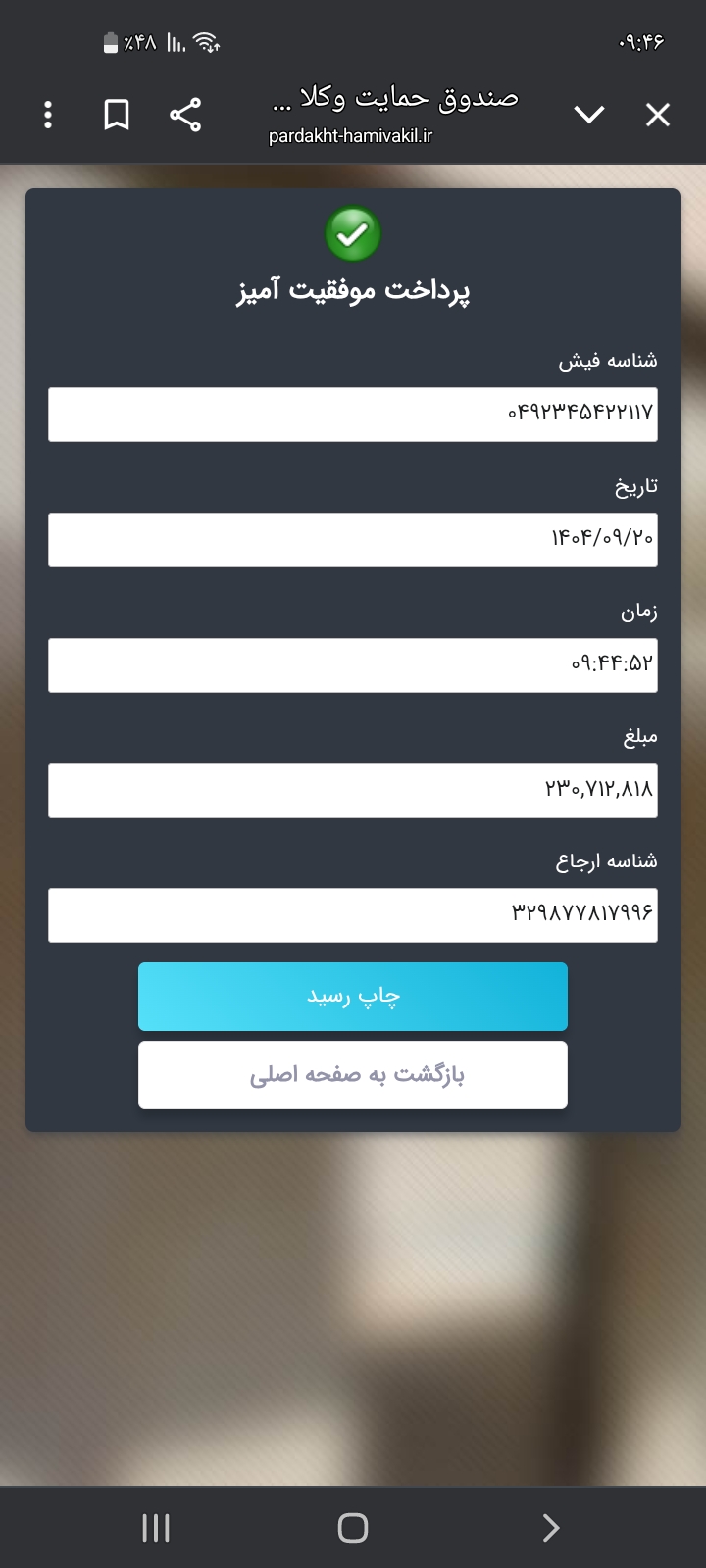
Task: Expand the page info chevron
Action: coord(588,115)
